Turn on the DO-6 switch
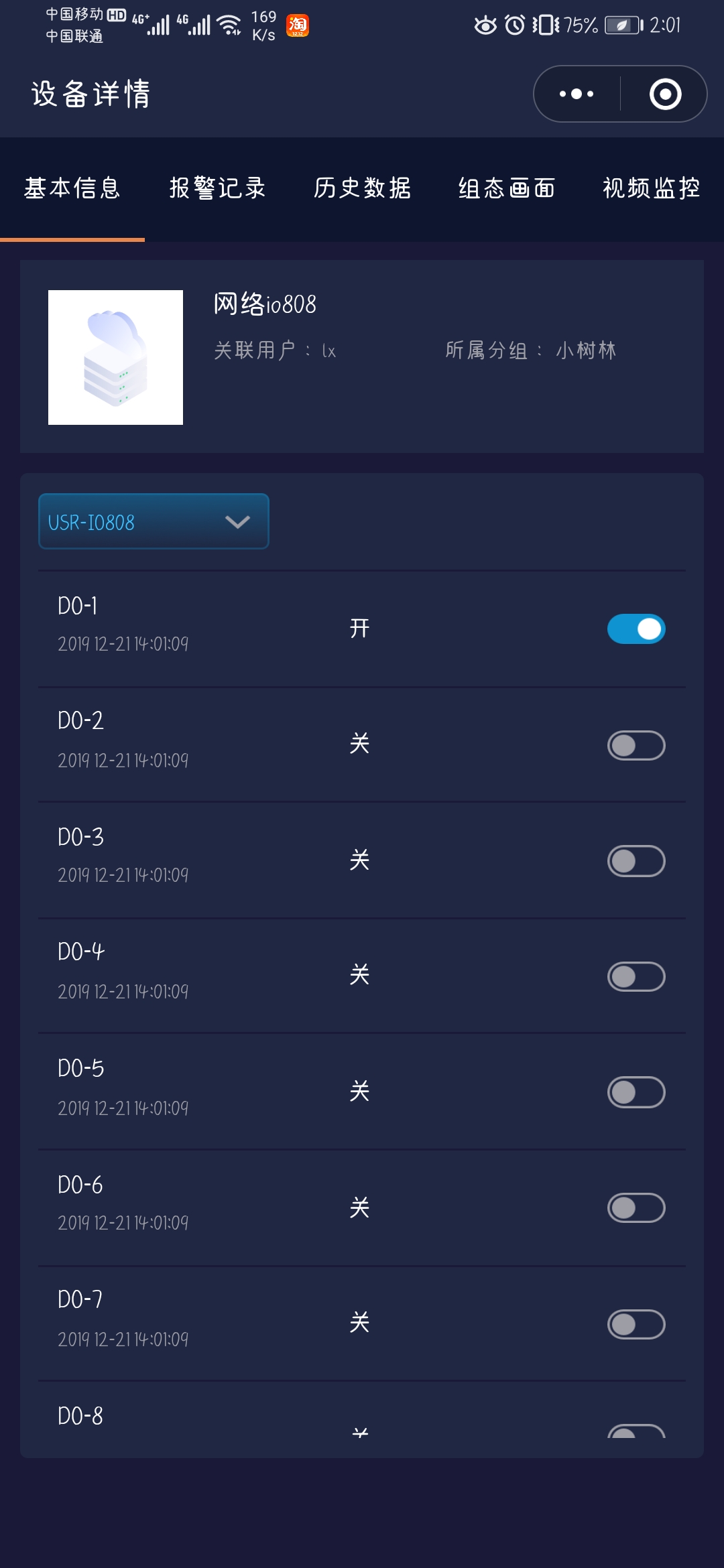Viewport: 724px width, 1568px height. pyautogui.click(x=636, y=1207)
